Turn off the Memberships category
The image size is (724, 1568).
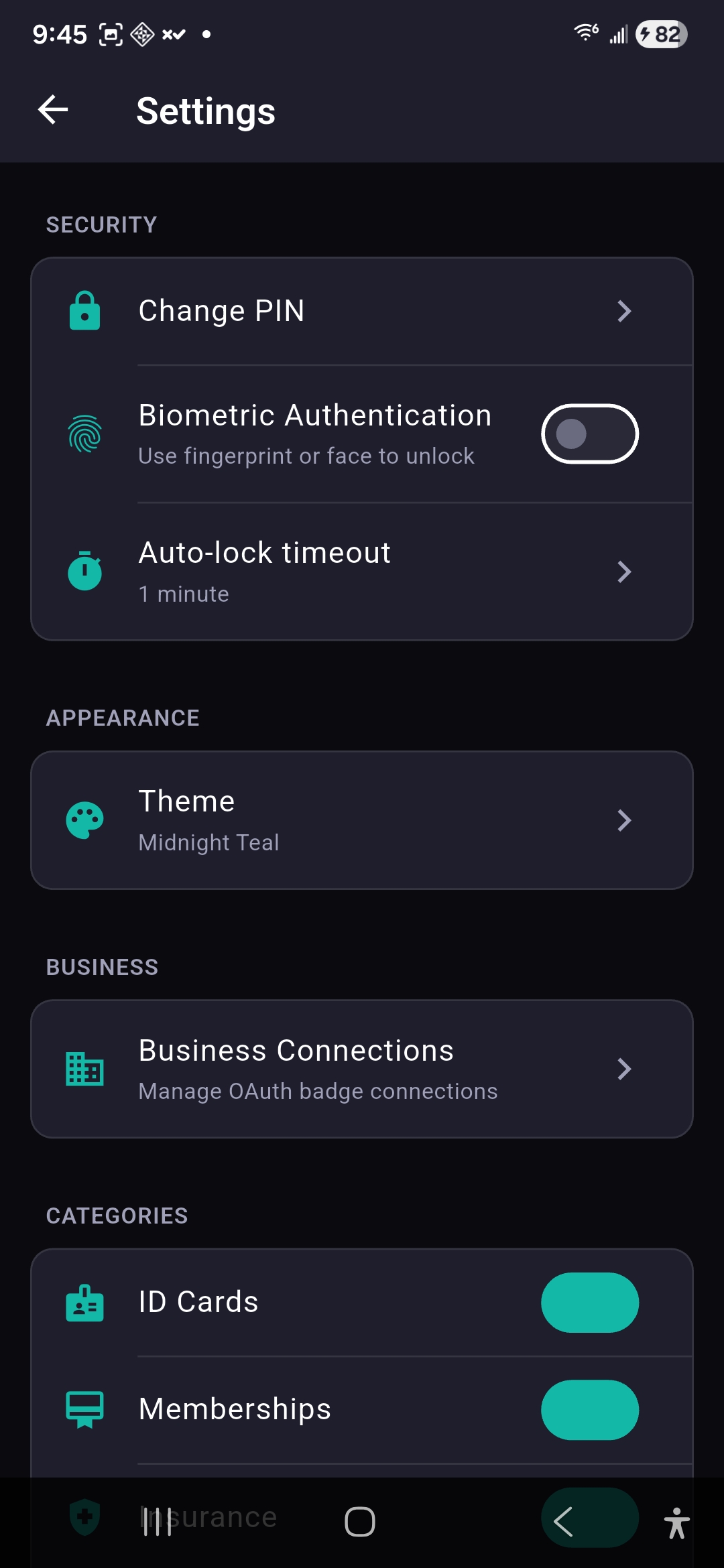click(589, 1409)
